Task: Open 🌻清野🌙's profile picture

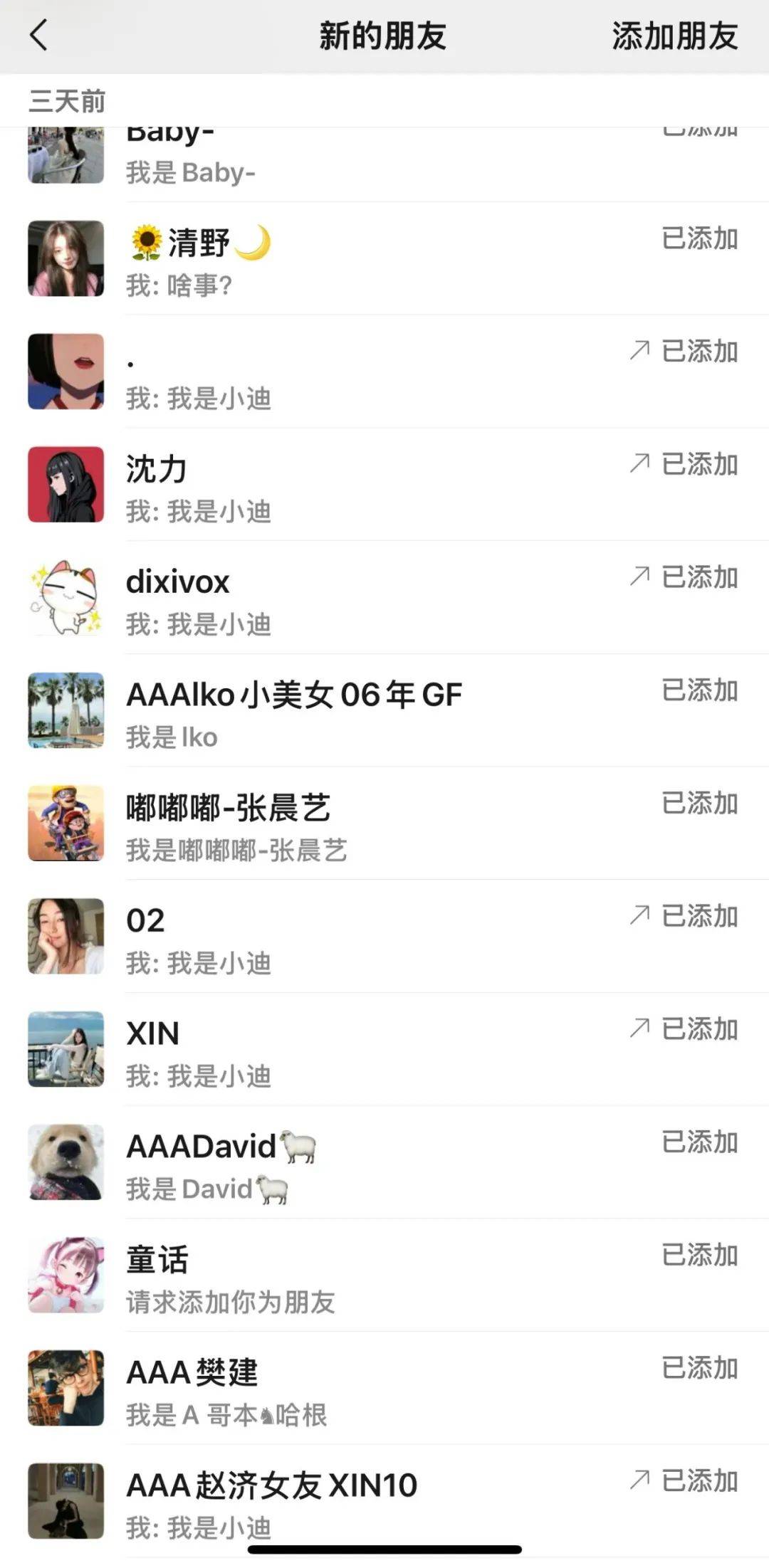Action: [65, 258]
